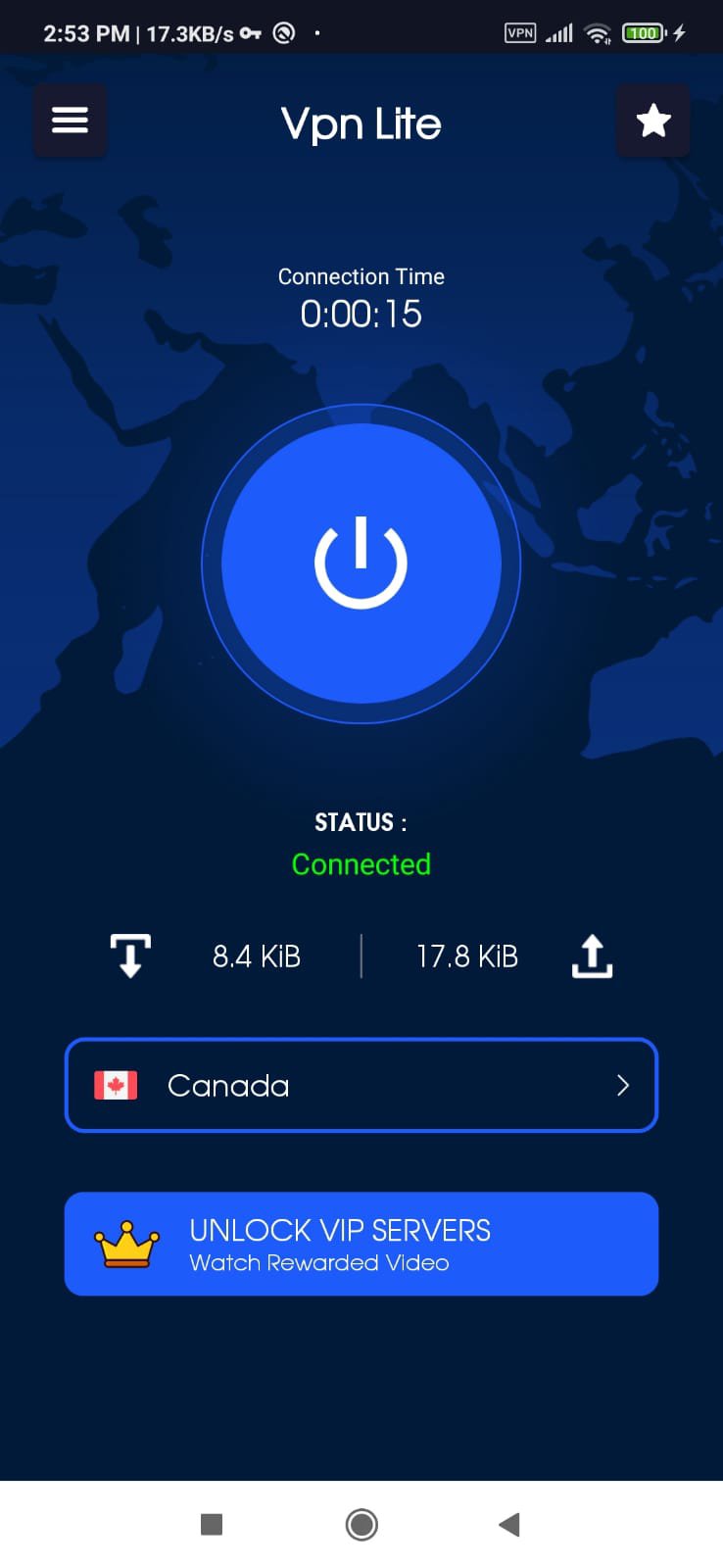Tap the Vpn Lite title
Screen dimensions: 723x1568
pyautogui.click(x=361, y=122)
